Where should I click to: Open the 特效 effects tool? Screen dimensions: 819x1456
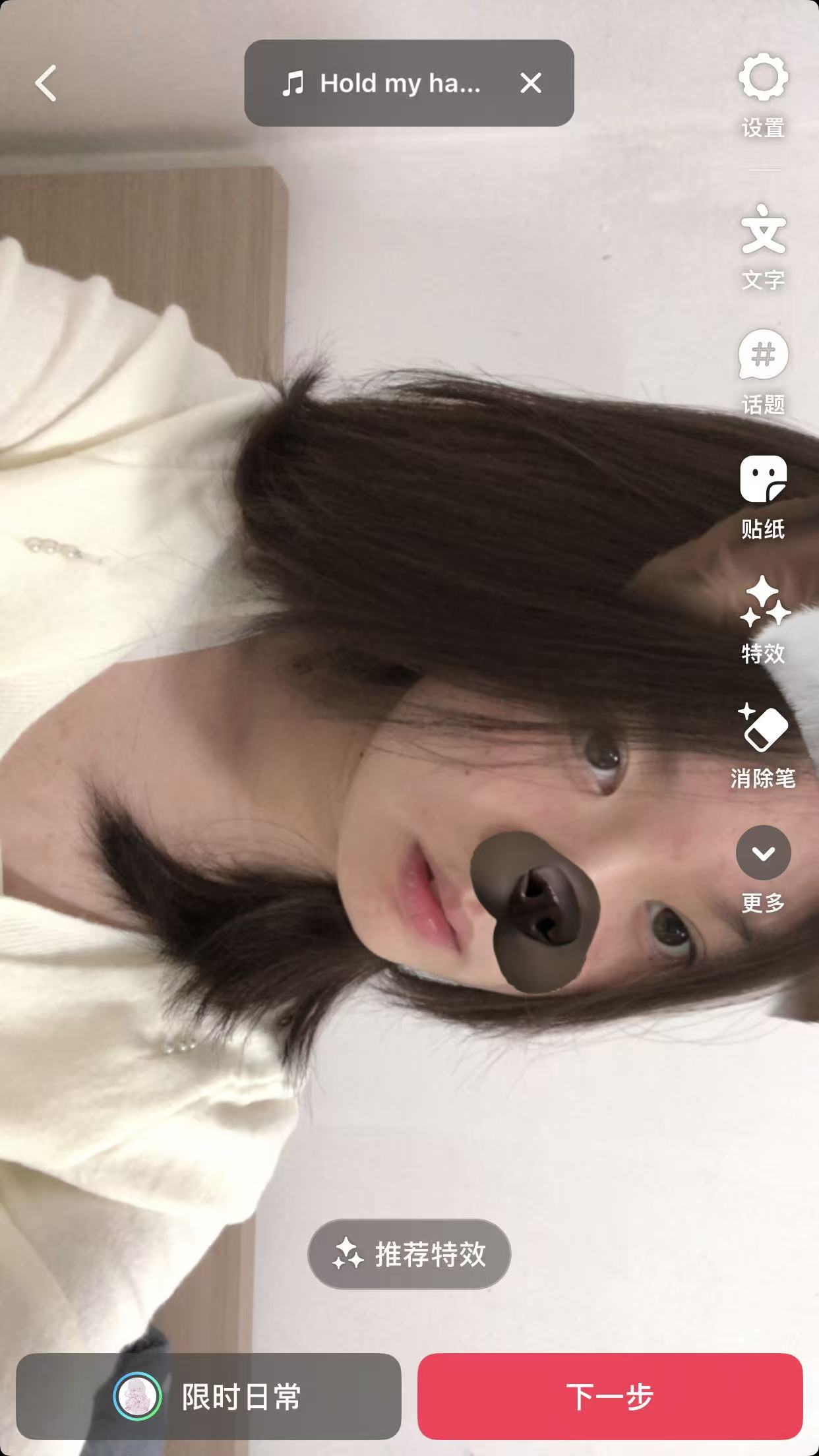coord(763,620)
